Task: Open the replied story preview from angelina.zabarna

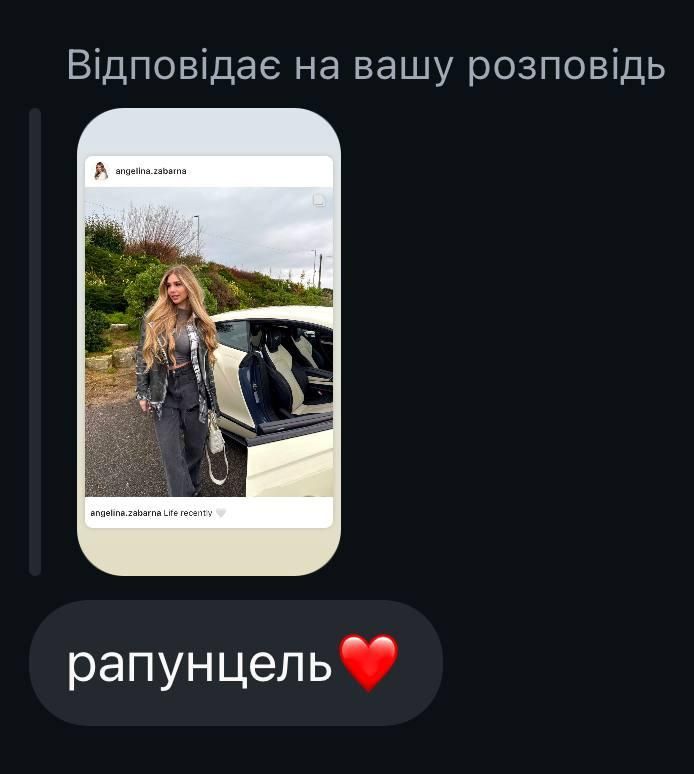Action: tap(209, 341)
